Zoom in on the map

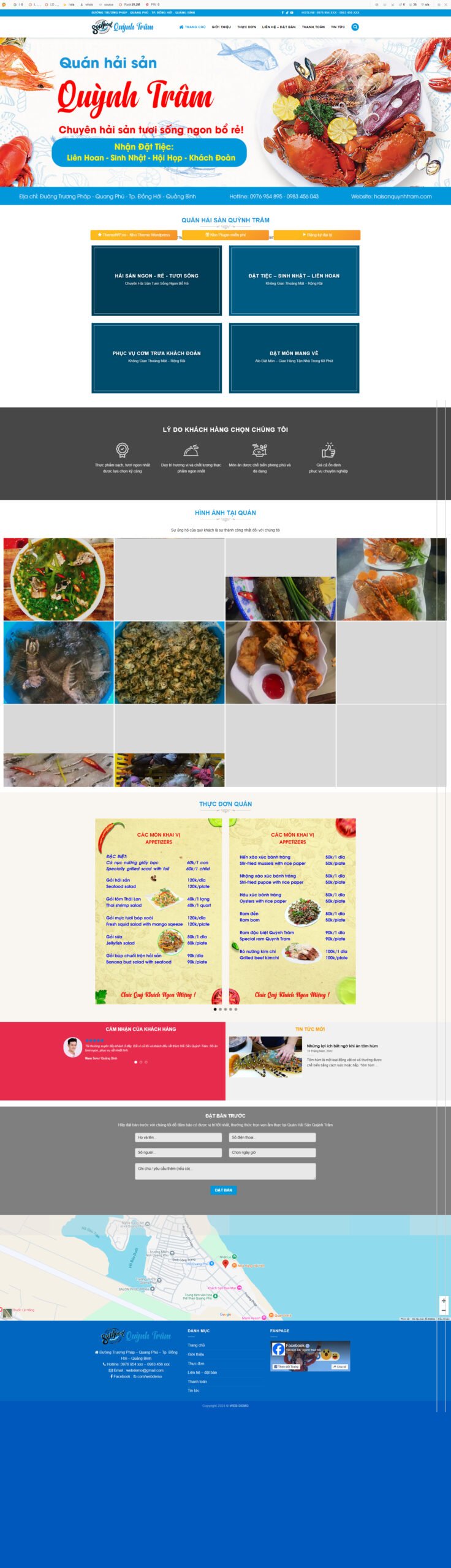444,1300
